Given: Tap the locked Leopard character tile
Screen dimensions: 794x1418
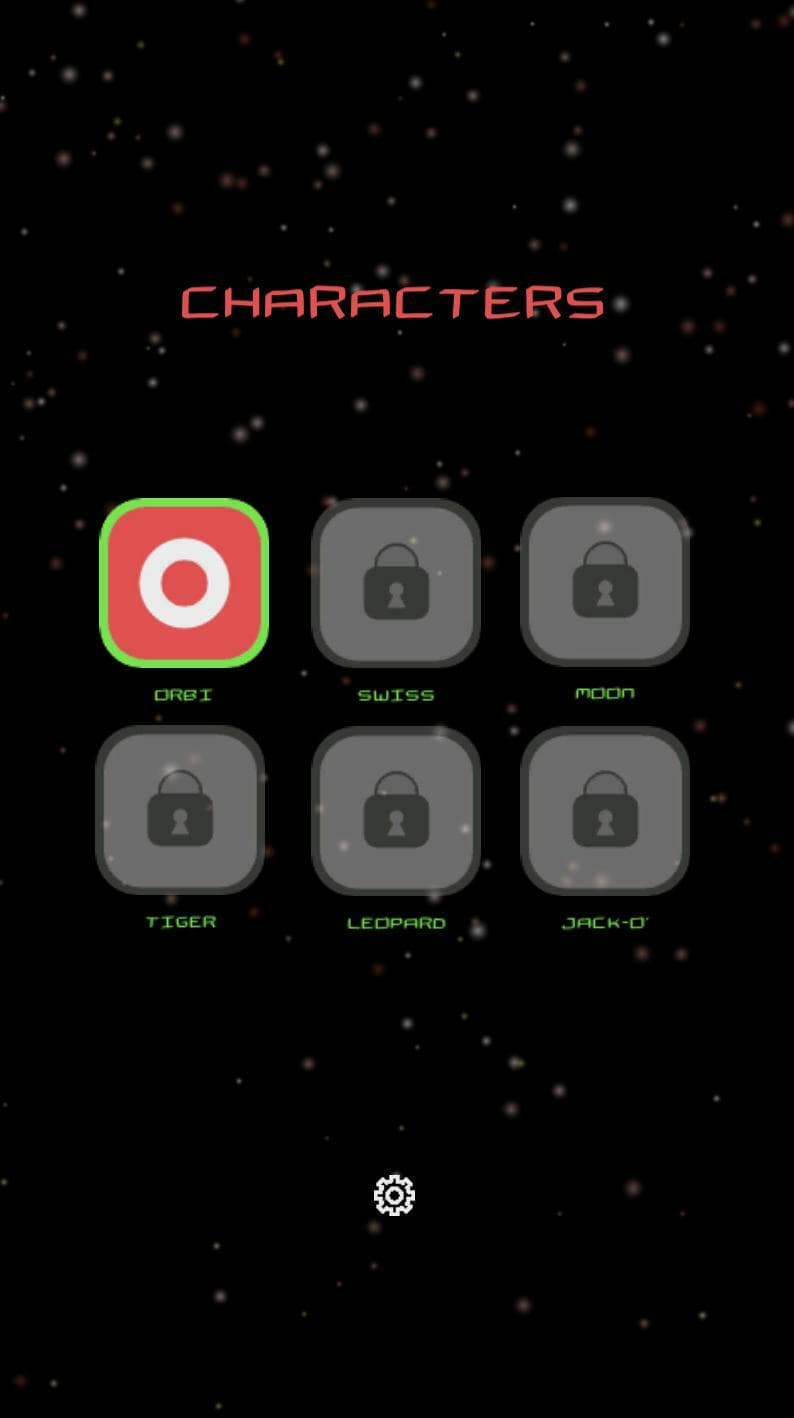Looking at the screenshot, I should [396, 811].
